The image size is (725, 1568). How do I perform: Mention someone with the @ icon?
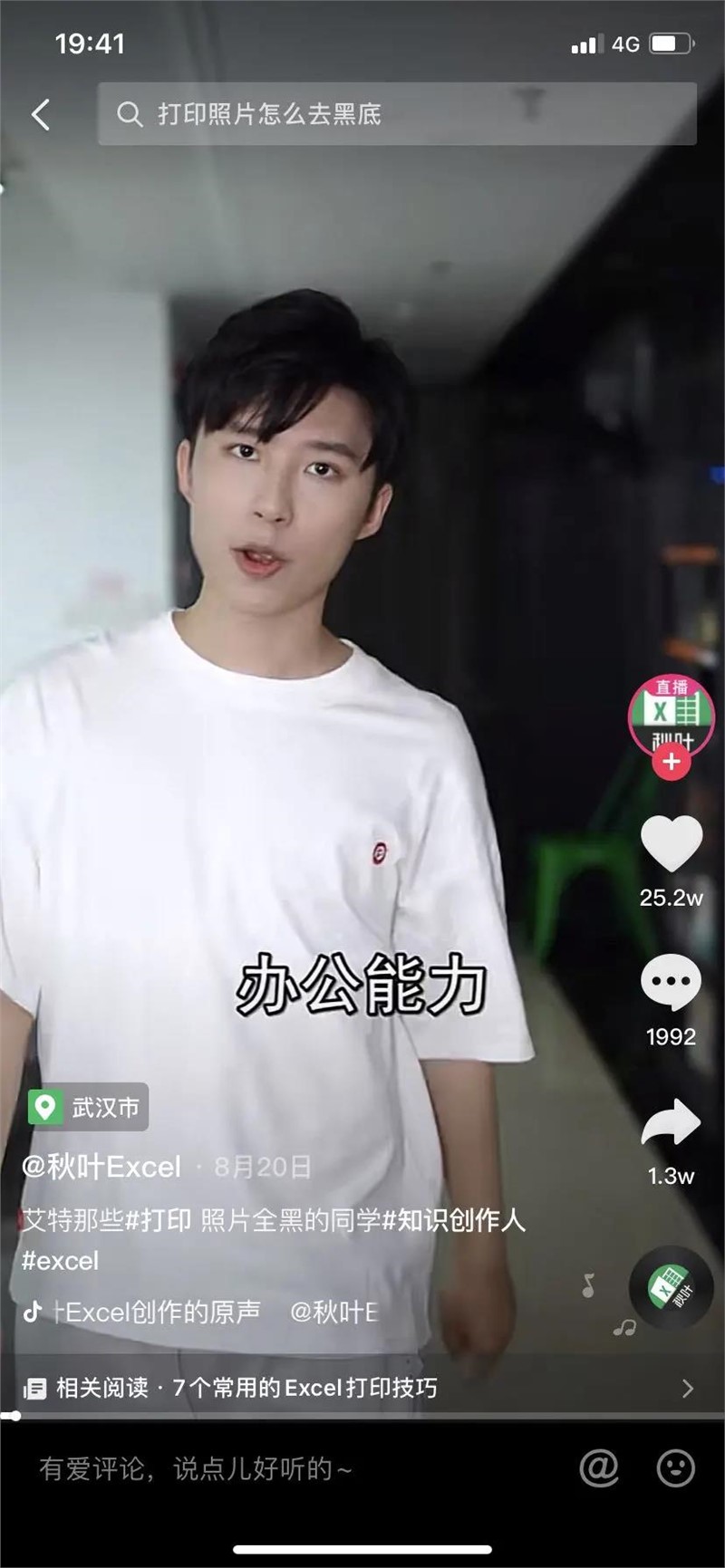pos(599,1467)
